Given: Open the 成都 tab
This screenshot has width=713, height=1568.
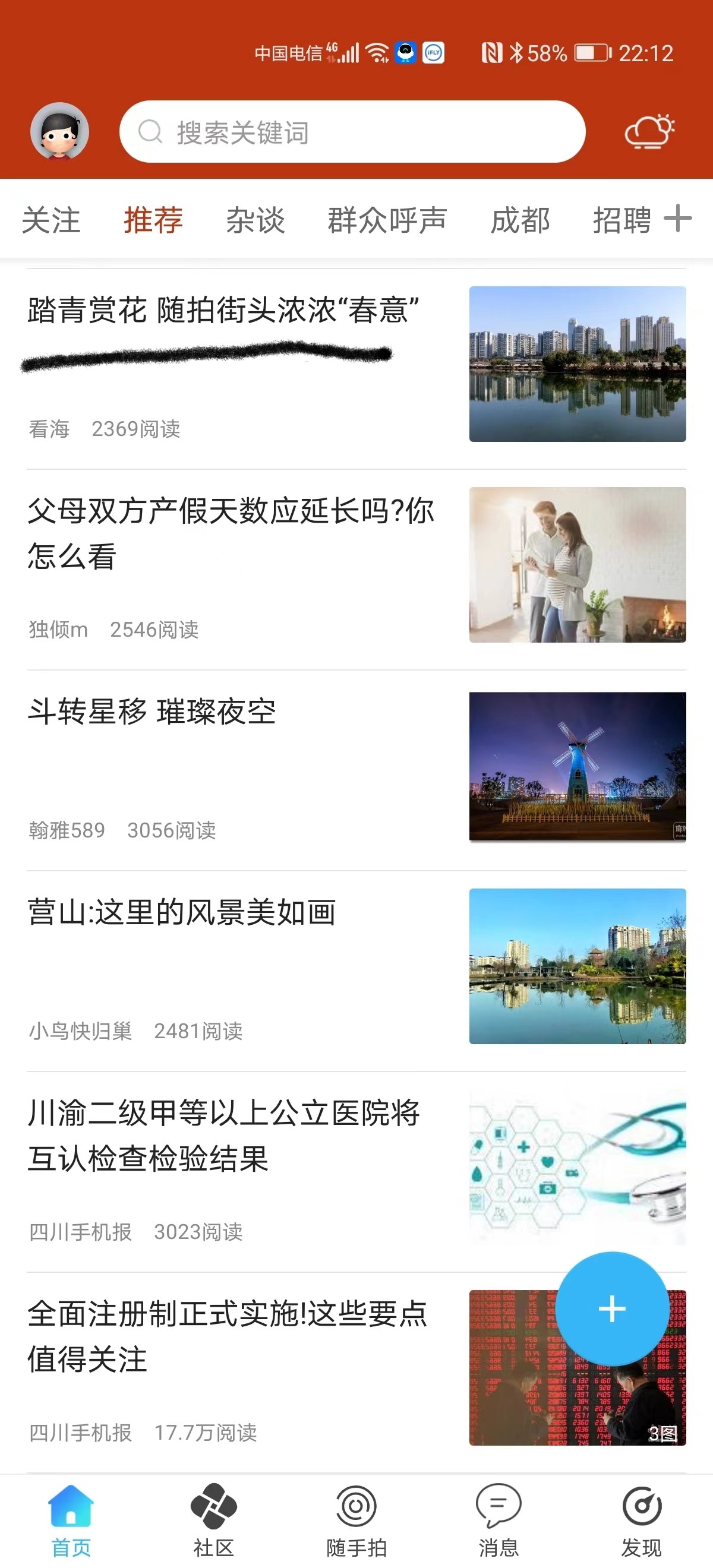Looking at the screenshot, I should (x=520, y=220).
